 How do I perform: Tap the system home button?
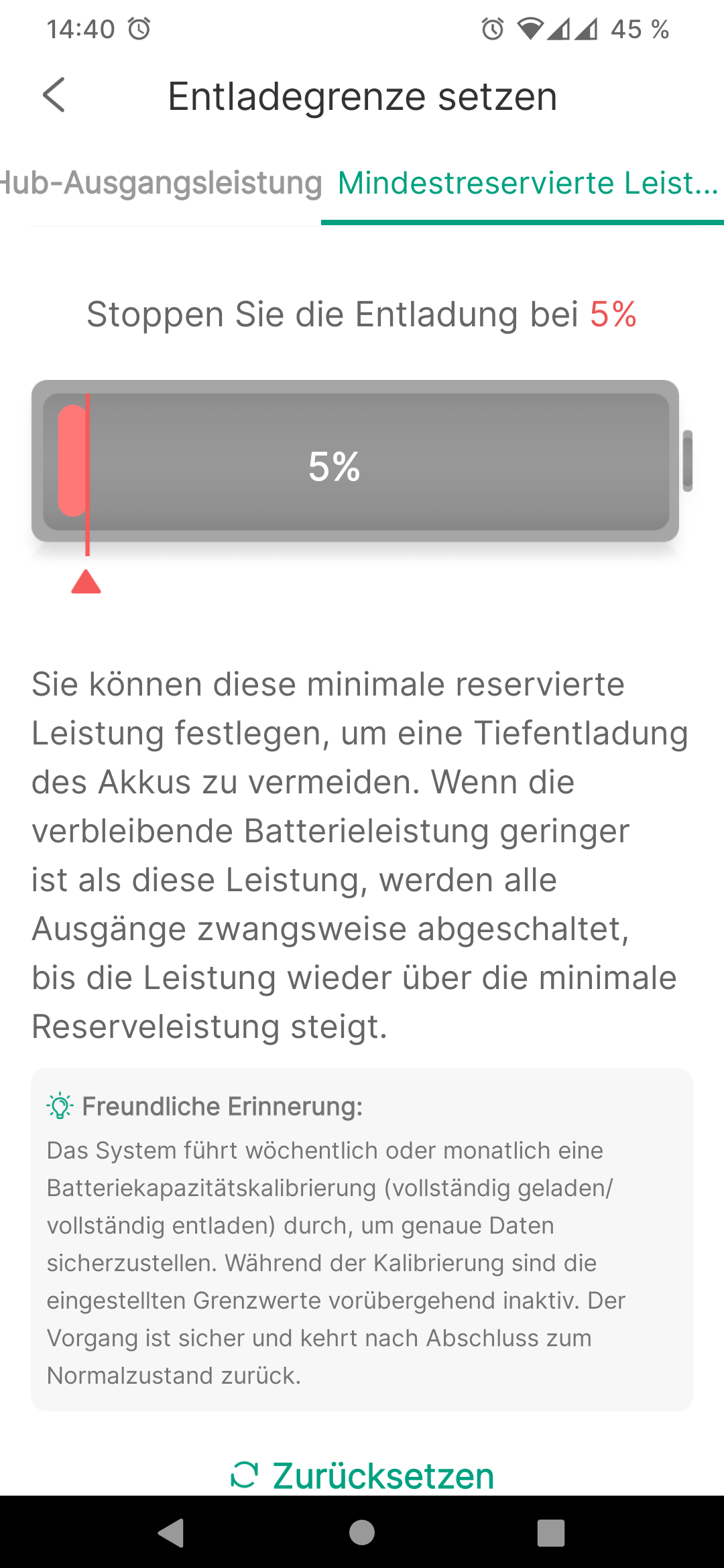click(x=362, y=1532)
